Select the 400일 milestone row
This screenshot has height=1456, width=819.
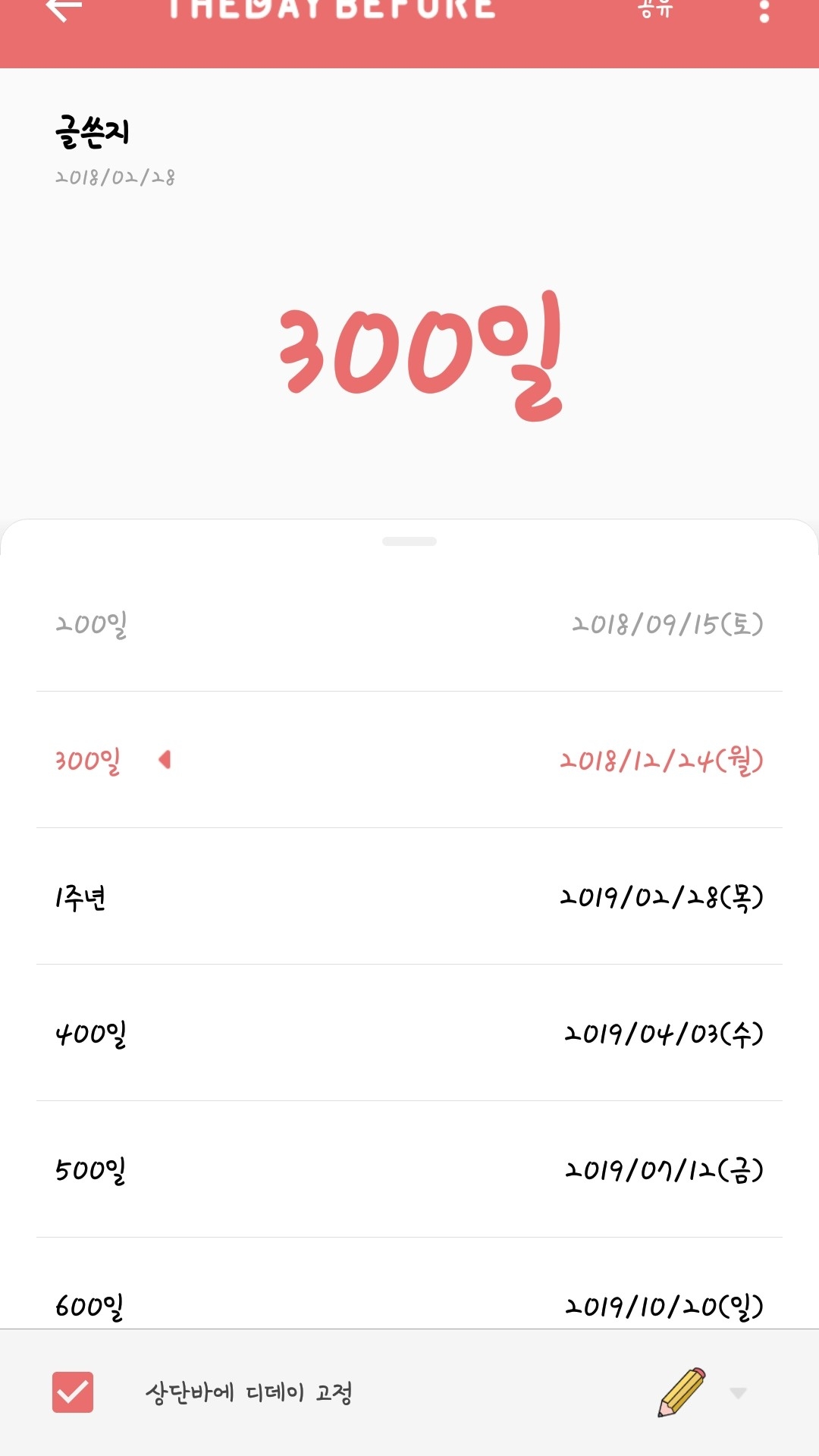pos(409,1034)
